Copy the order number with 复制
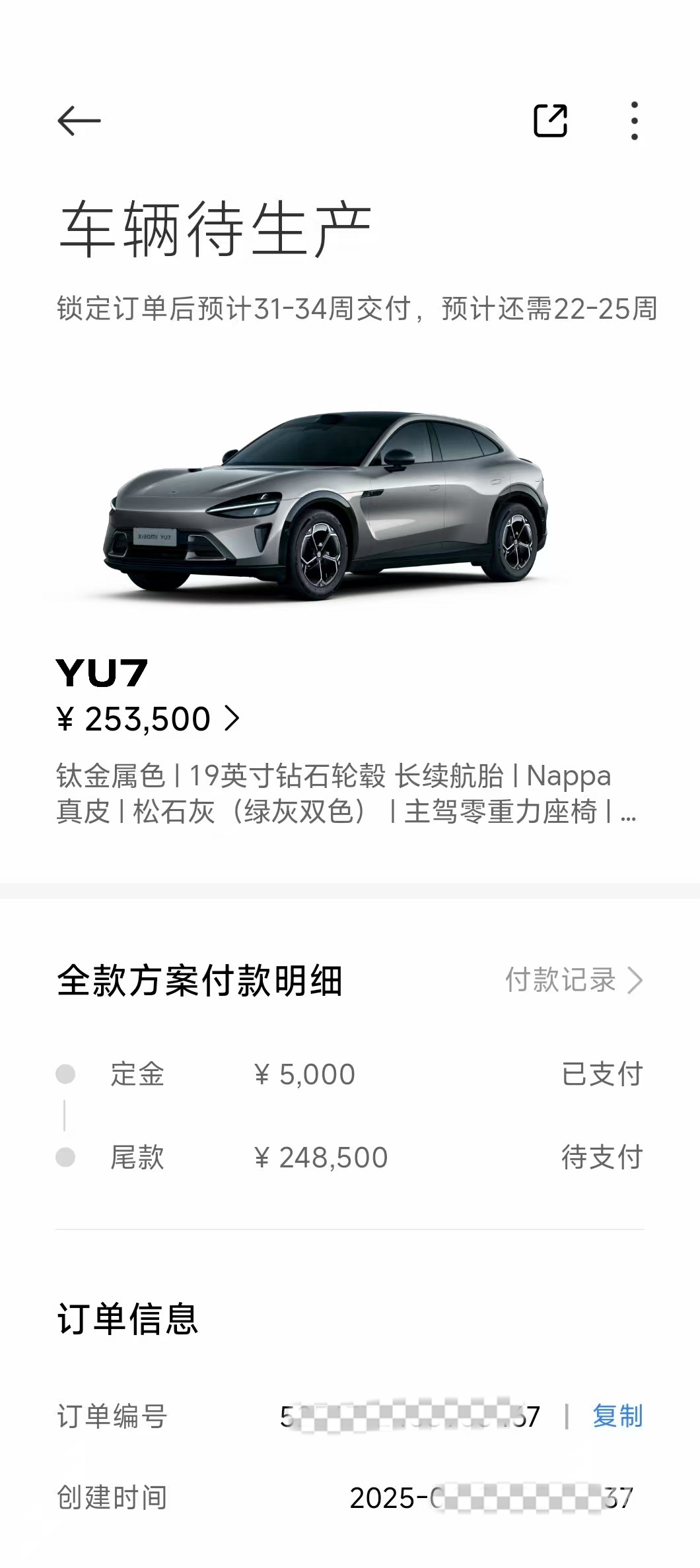Screen dimensions: 700x1568 click(617, 1416)
